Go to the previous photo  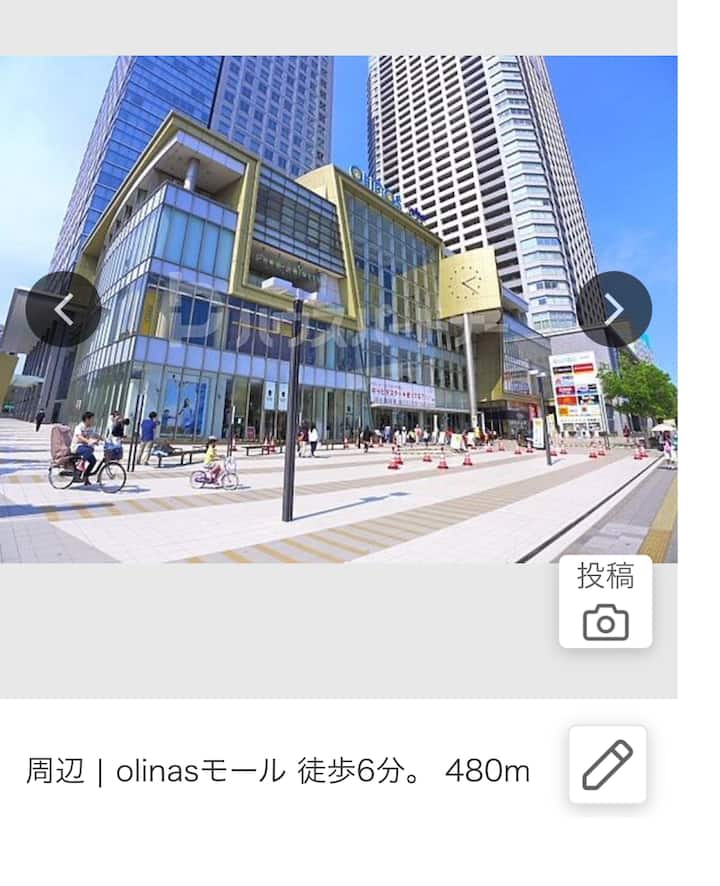point(63,309)
